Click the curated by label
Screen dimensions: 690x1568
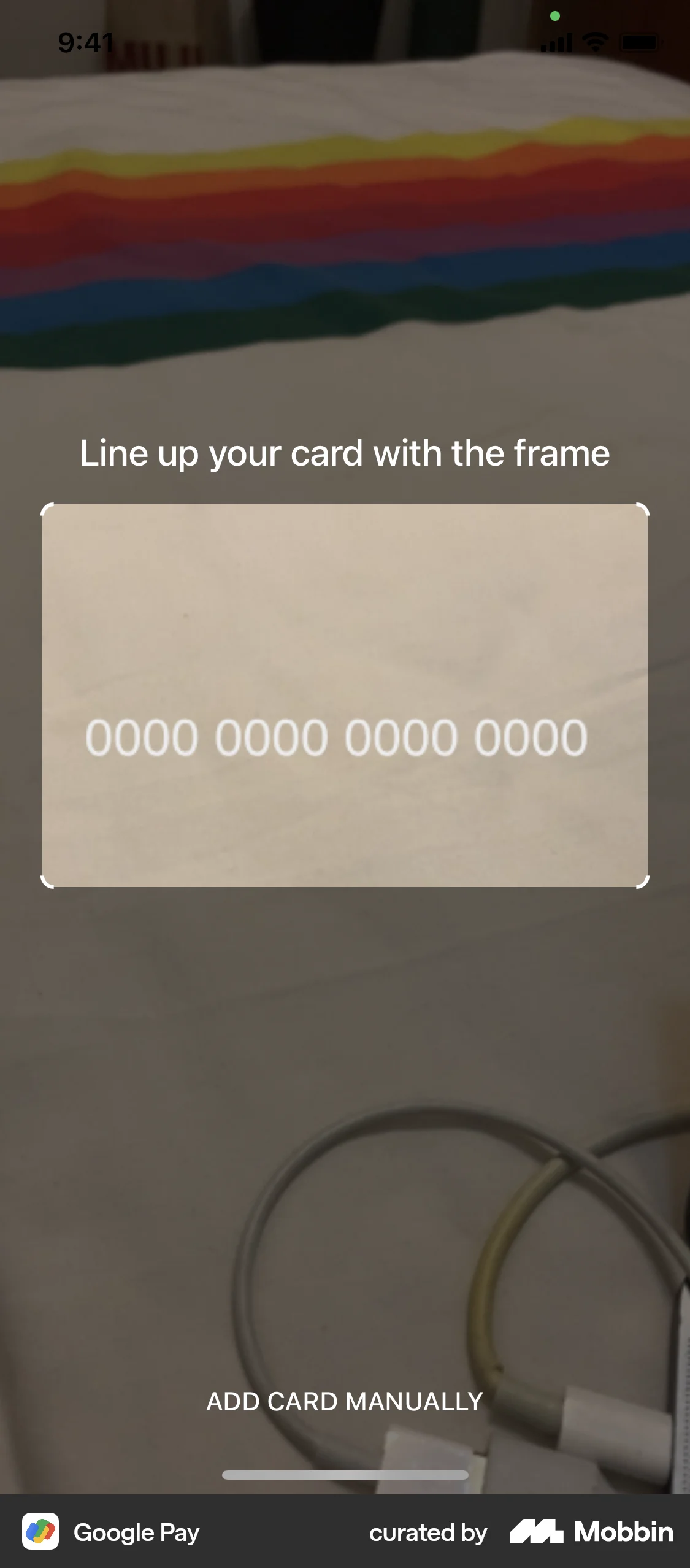click(427, 1533)
